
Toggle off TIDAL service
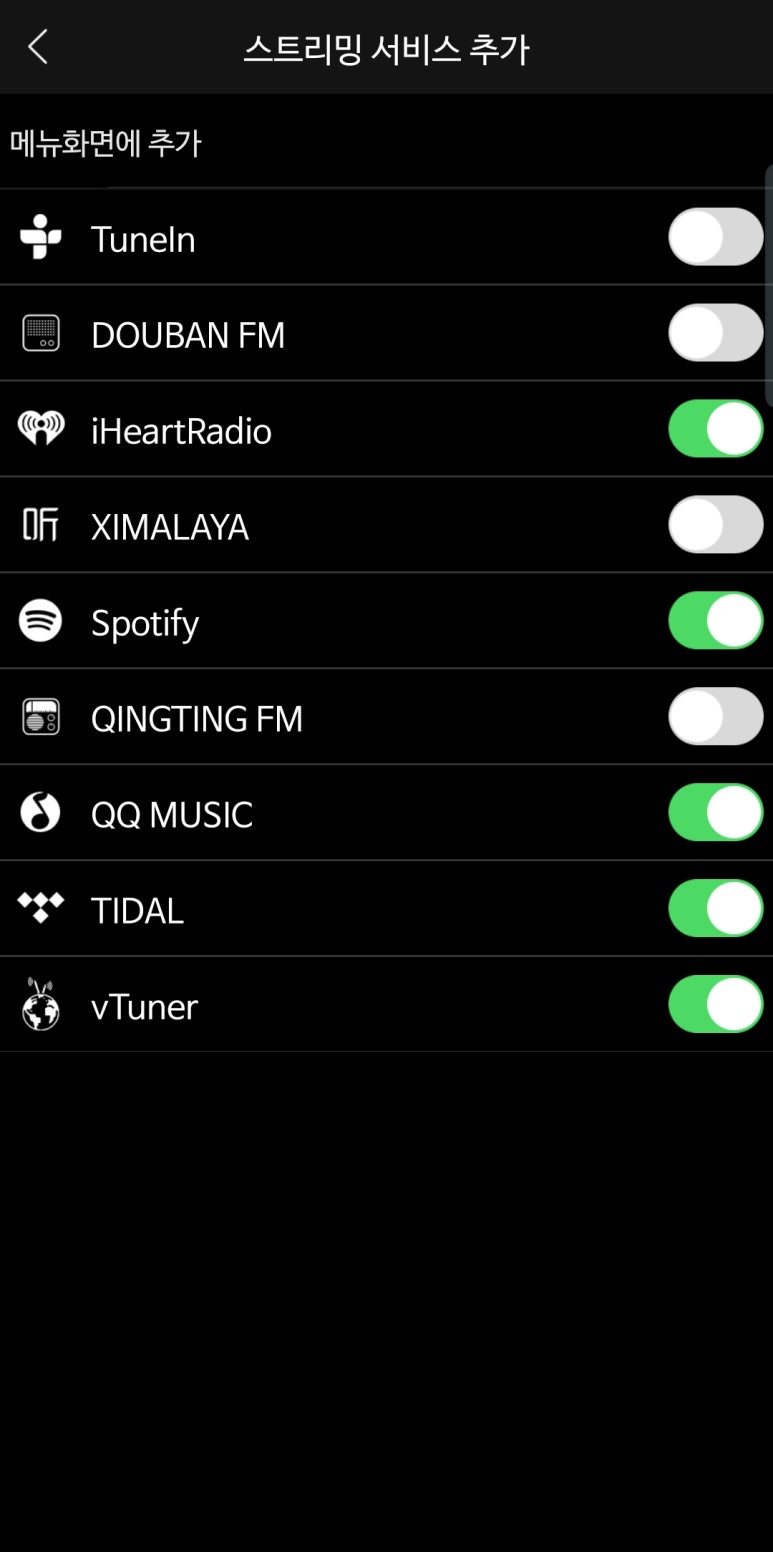[x=716, y=909]
